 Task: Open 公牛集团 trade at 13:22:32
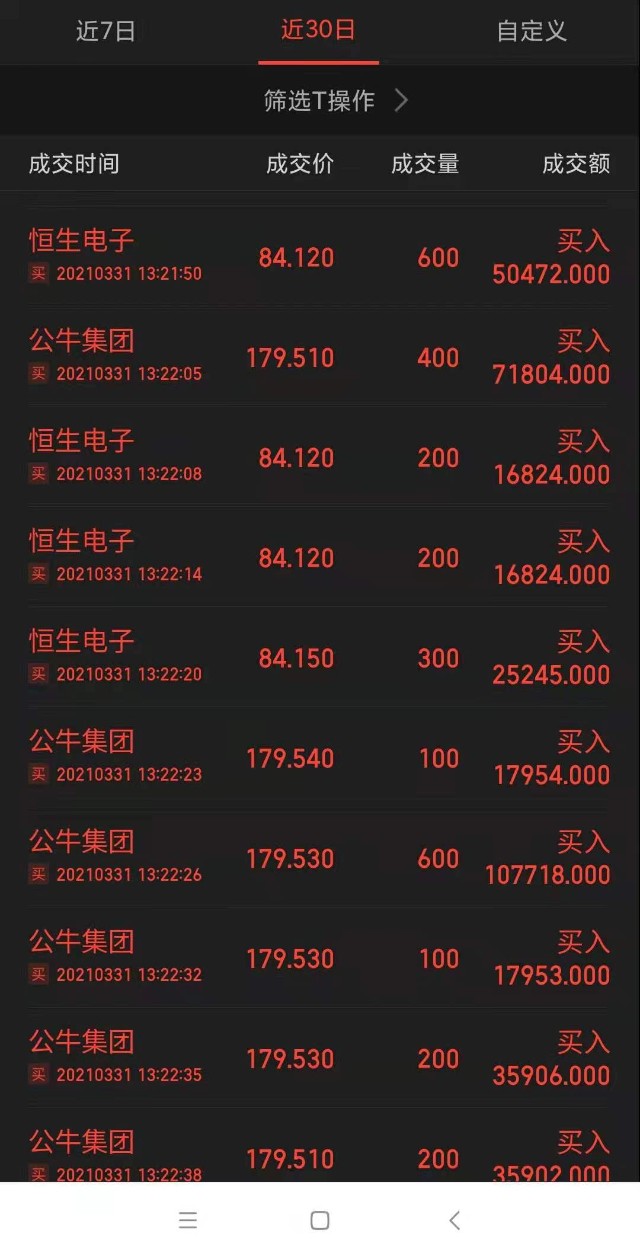(x=320, y=958)
